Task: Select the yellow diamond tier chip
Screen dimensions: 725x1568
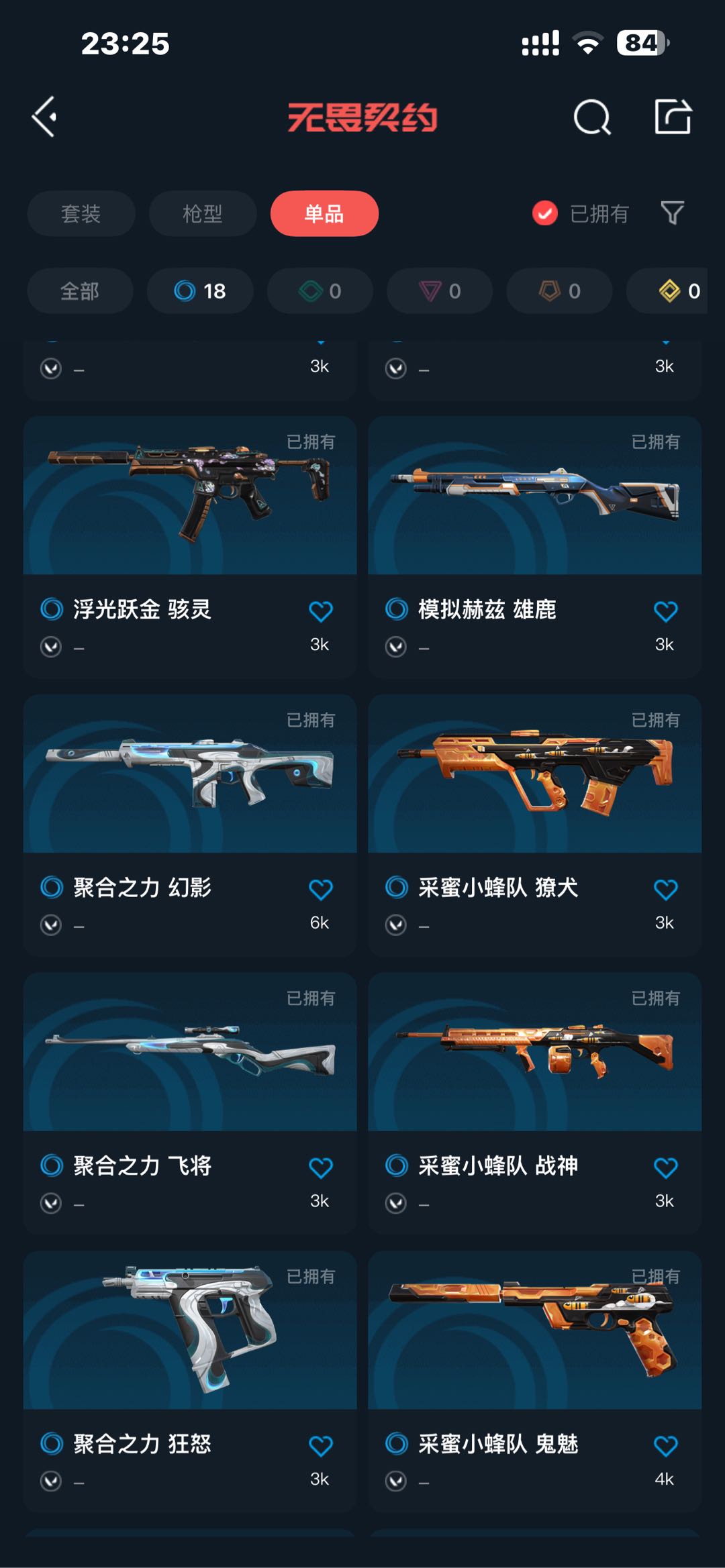Action: tap(678, 291)
